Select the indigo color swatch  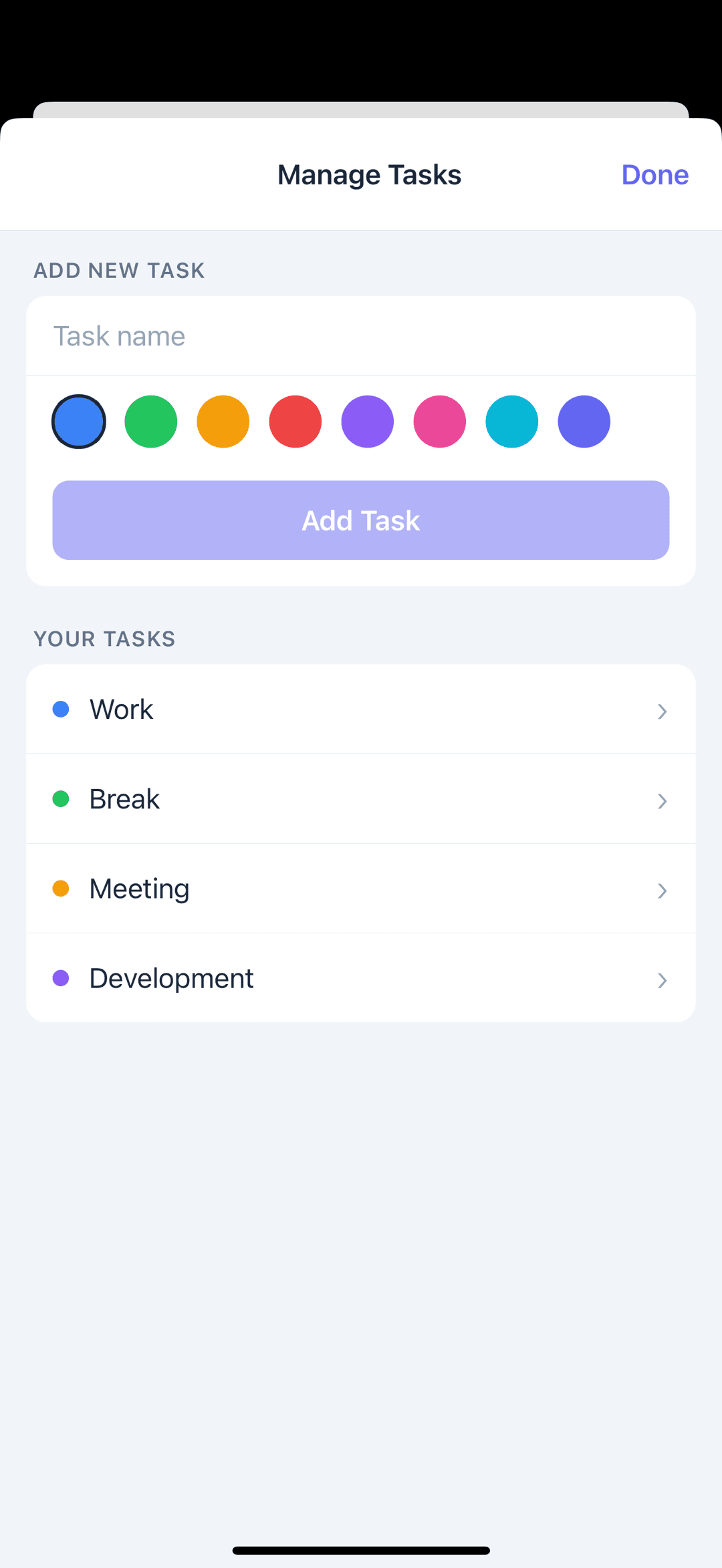[x=584, y=421]
